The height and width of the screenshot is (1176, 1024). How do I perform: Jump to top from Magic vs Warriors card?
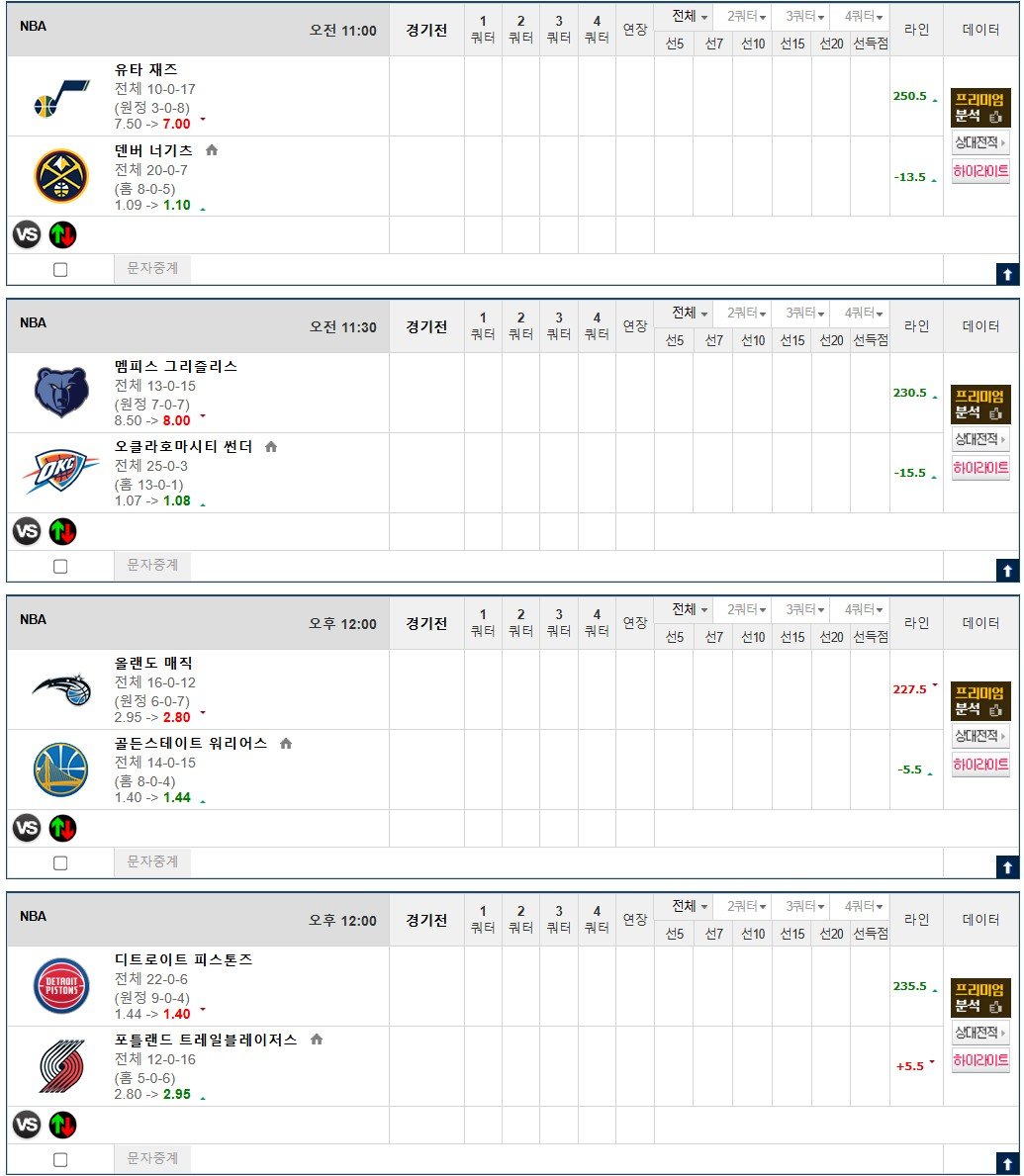coord(1007,867)
